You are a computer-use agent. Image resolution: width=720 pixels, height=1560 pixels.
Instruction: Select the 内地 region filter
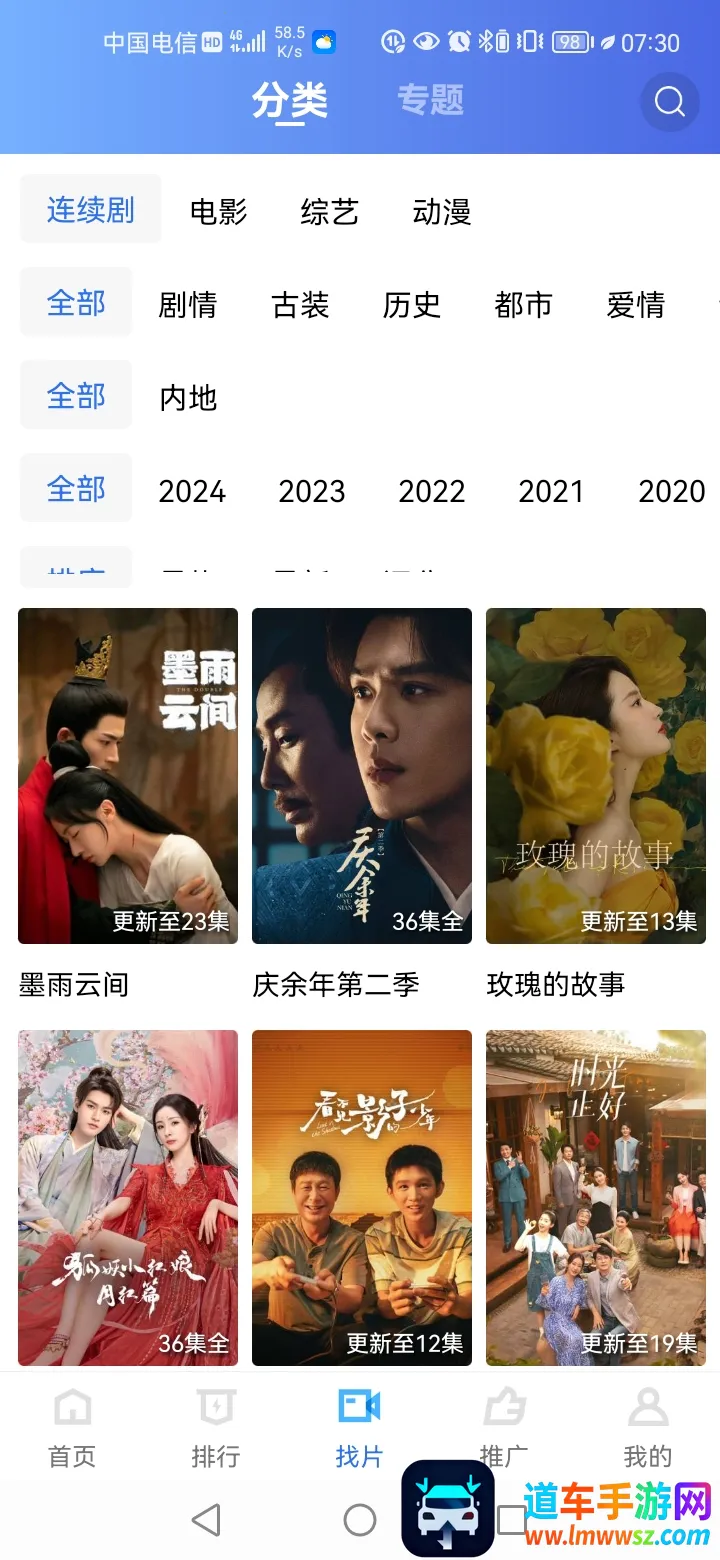[188, 397]
